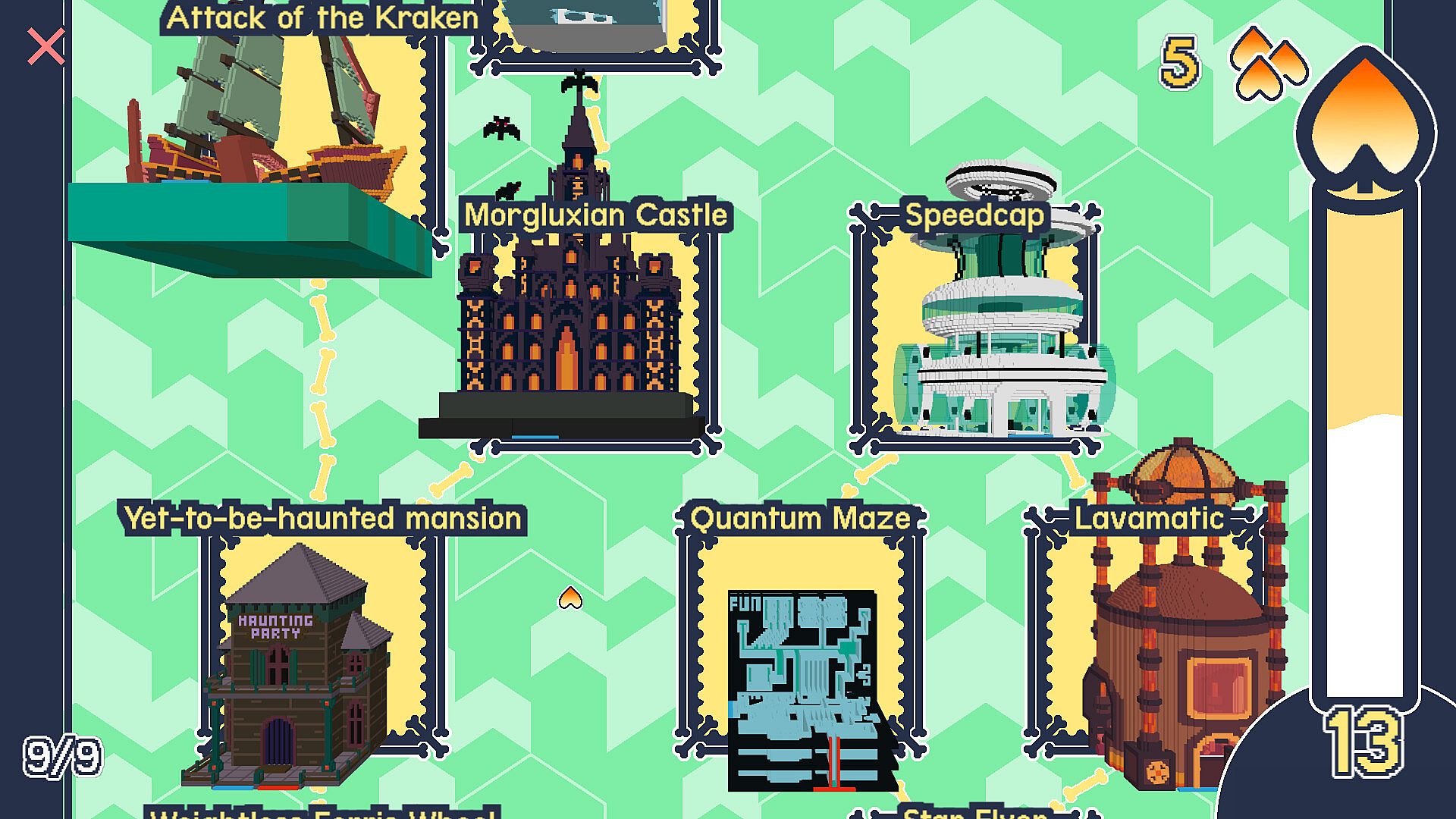This screenshot has height=819, width=1456.
Task: Close the map with the X
Action: click(x=46, y=47)
